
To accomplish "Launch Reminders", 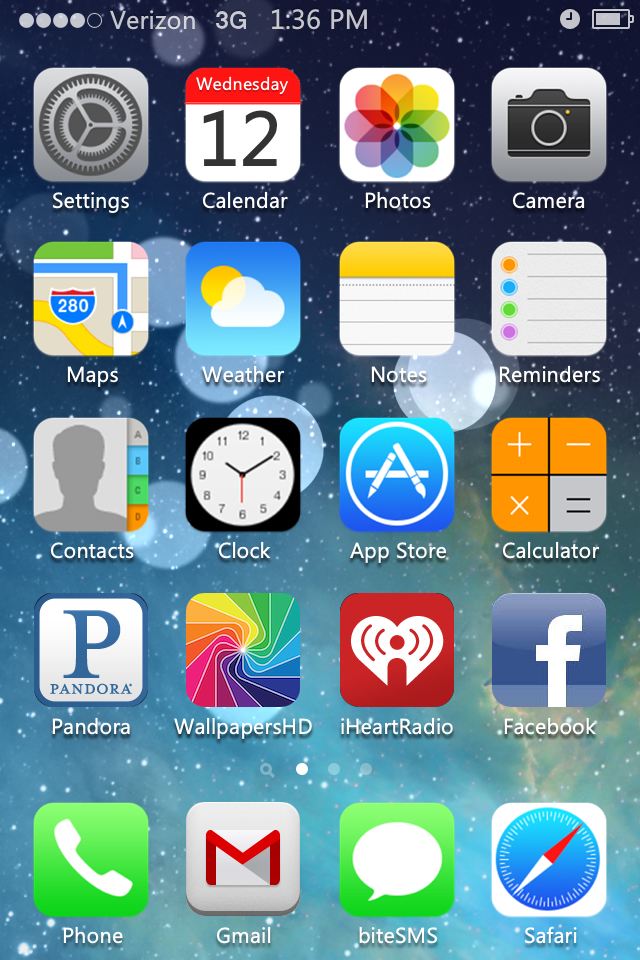I will (549, 299).
